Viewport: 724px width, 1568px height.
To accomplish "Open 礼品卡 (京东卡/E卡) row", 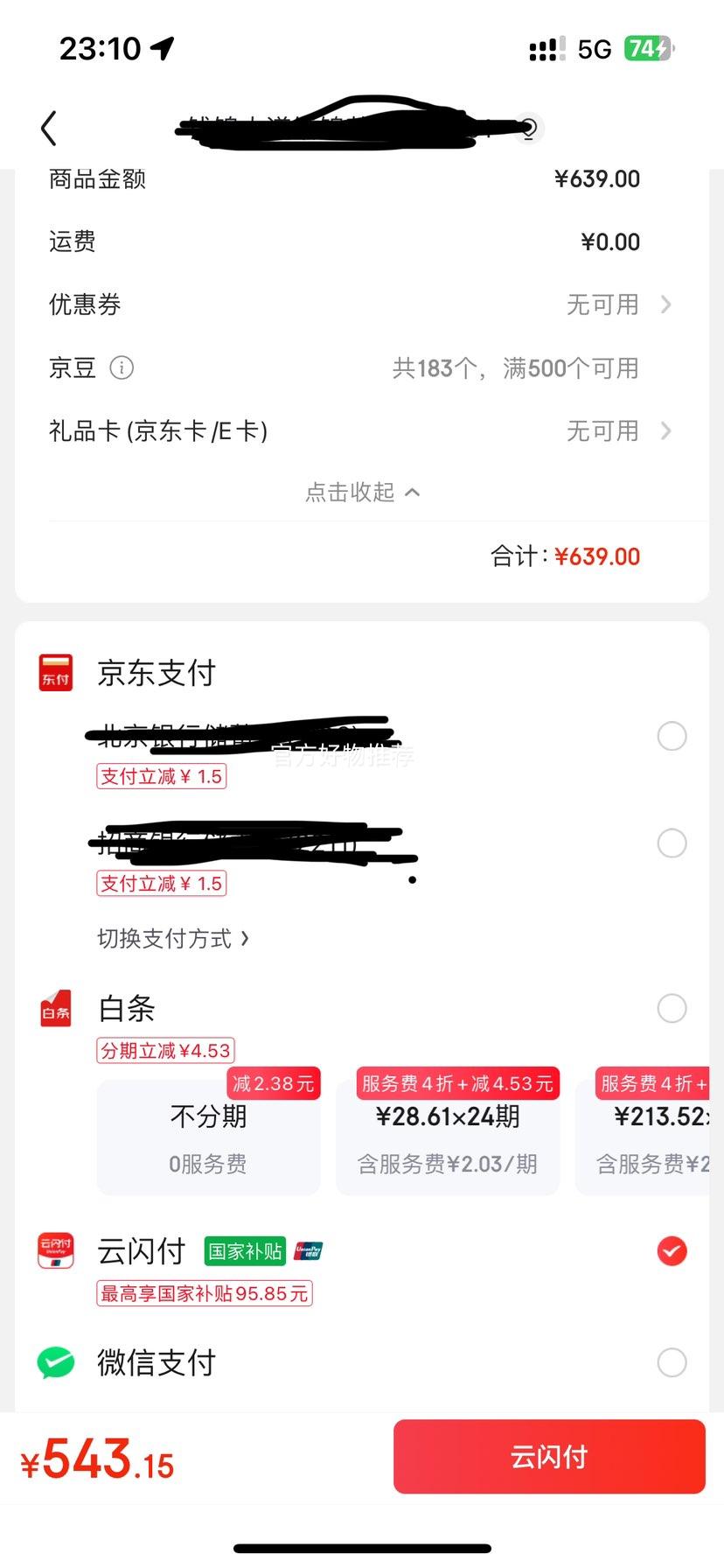I will coord(361,430).
